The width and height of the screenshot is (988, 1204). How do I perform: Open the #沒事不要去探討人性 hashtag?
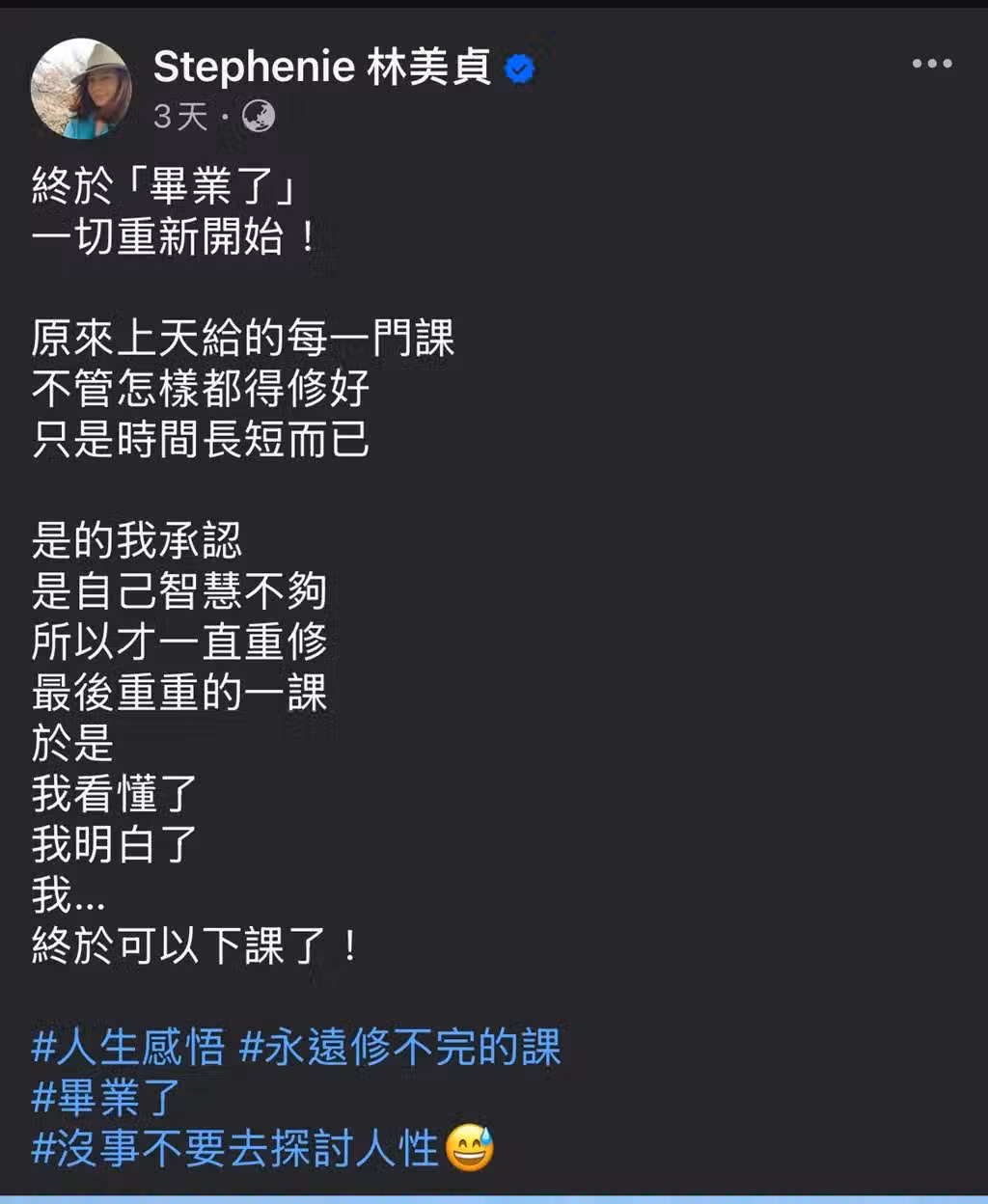point(235,1149)
